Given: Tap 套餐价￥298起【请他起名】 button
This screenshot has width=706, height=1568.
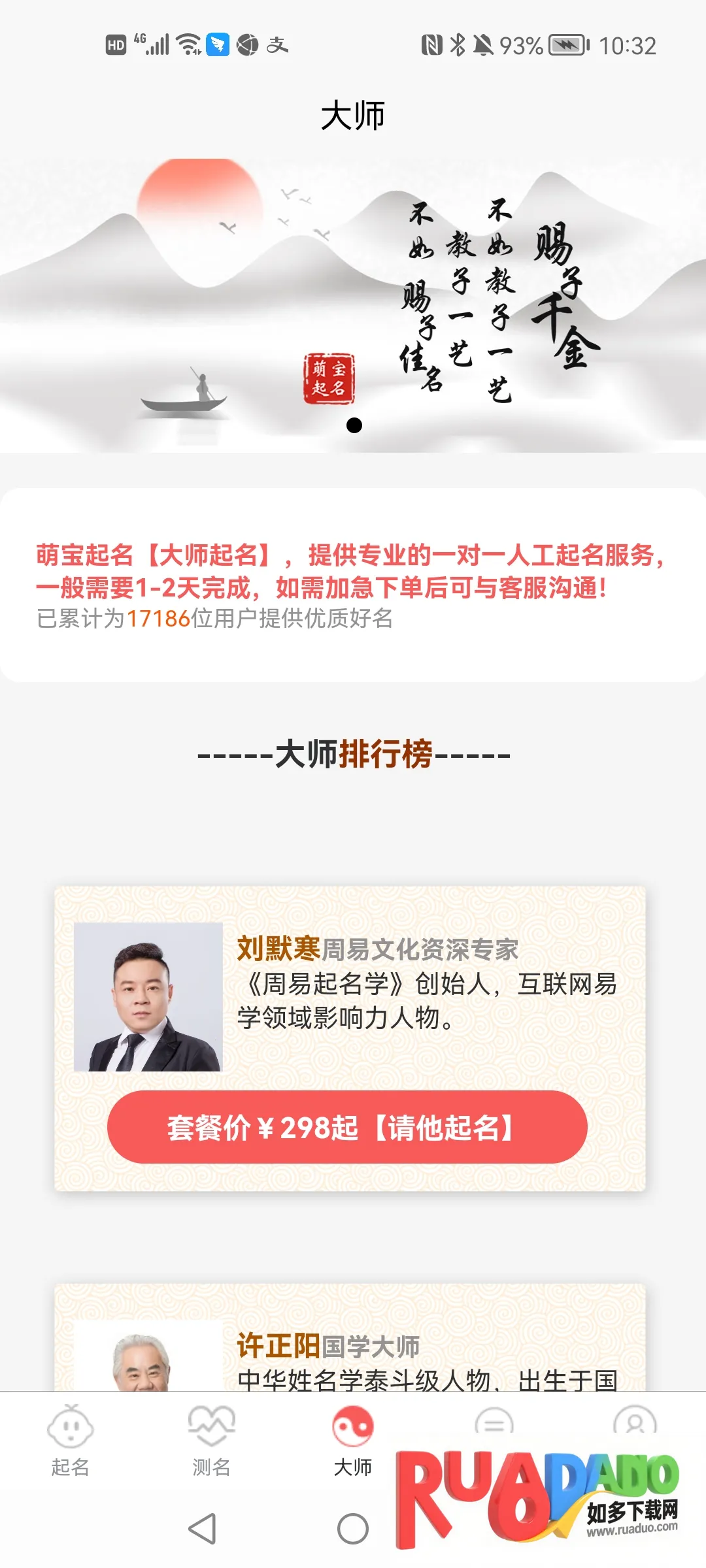Looking at the screenshot, I should pyautogui.click(x=347, y=1127).
